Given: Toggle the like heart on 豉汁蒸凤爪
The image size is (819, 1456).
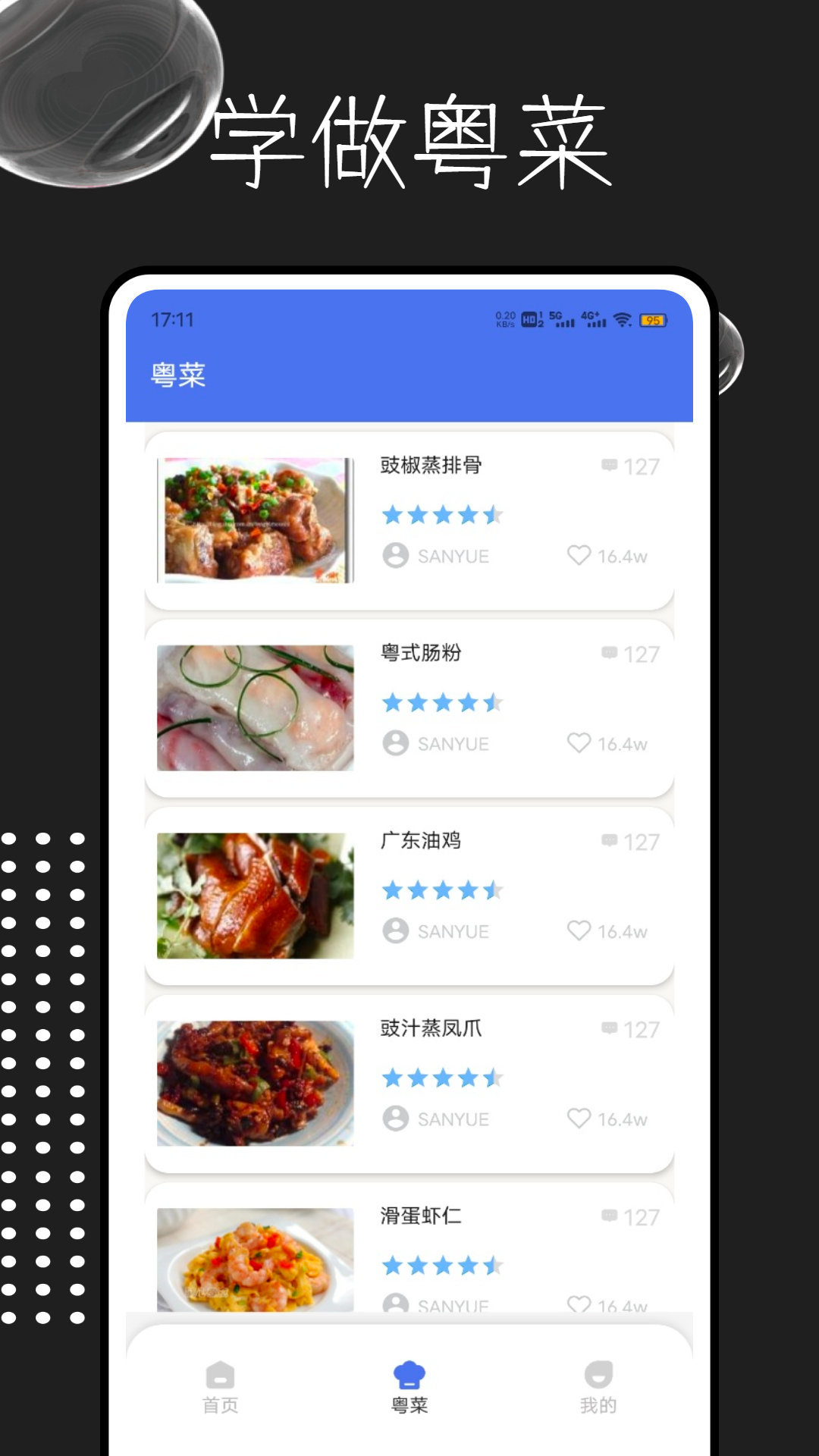Looking at the screenshot, I should pos(580,1119).
